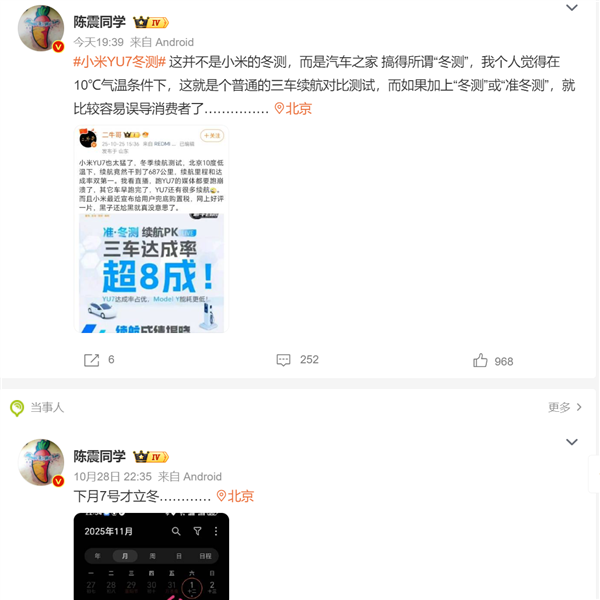Image resolution: width=600 pixels, height=600 pixels.
Task: Repost the post with 6 reposts
Action: pyautogui.click(x=98, y=360)
